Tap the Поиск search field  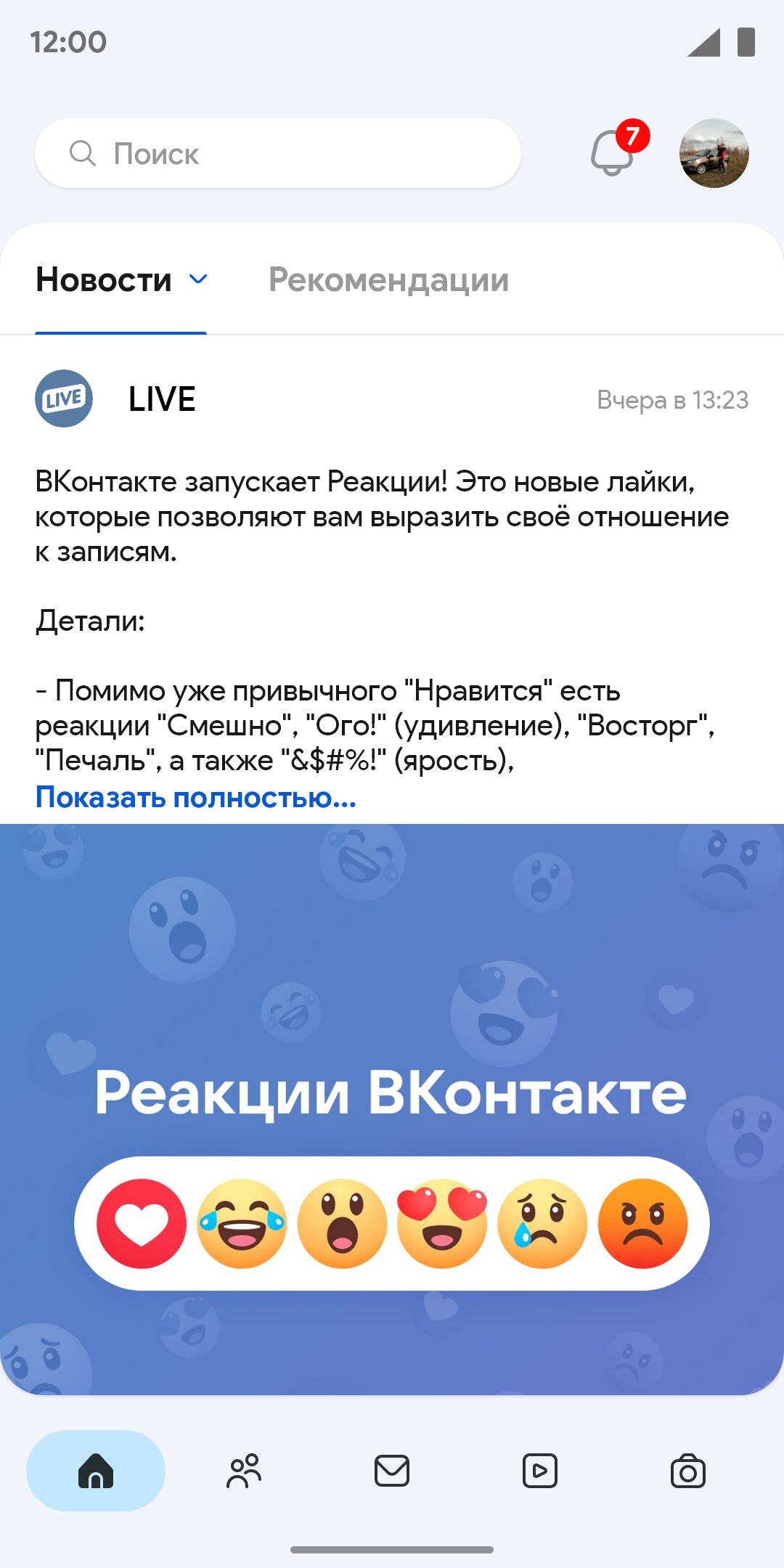[x=277, y=153]
